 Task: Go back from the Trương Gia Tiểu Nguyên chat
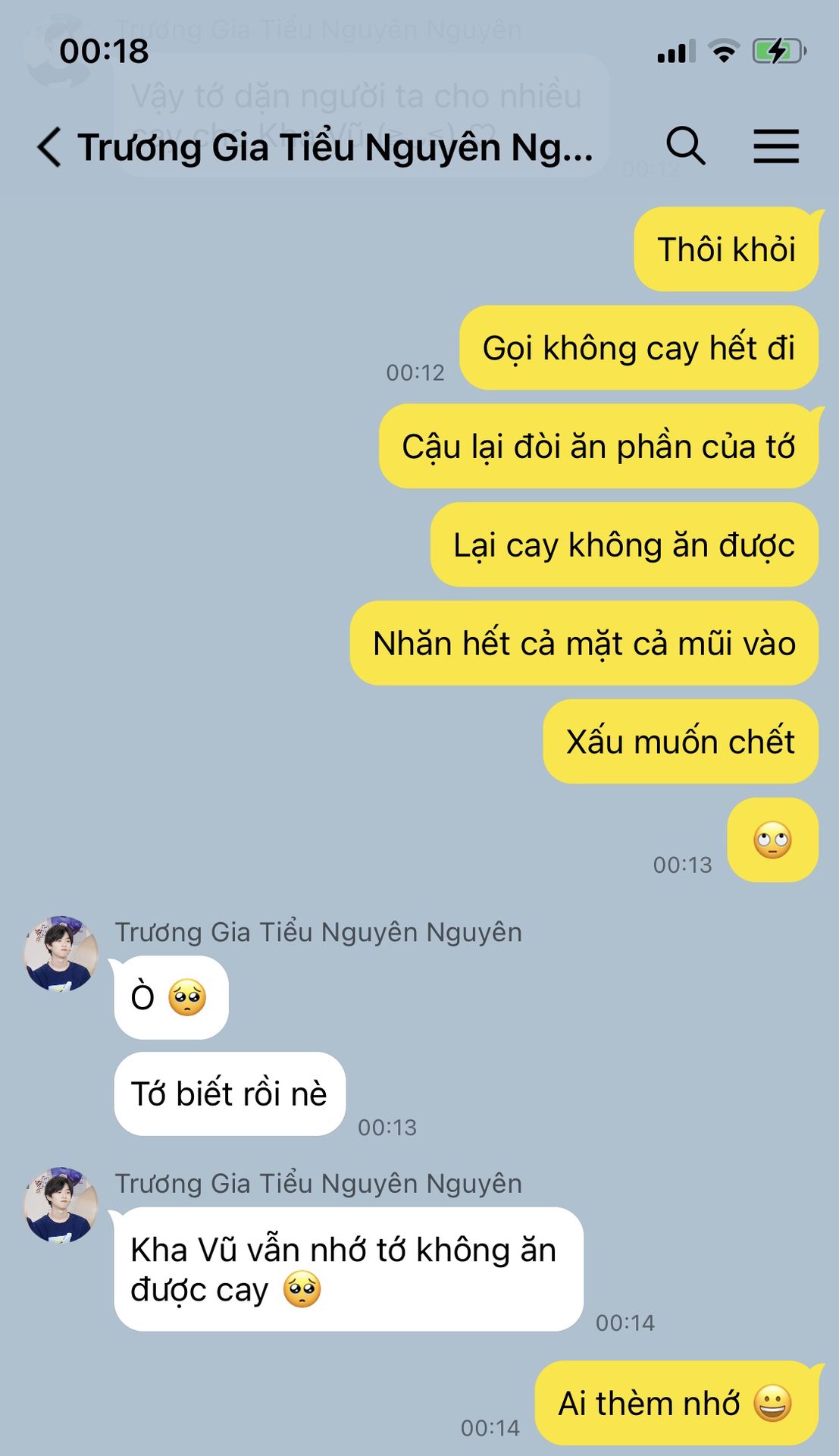50,147
